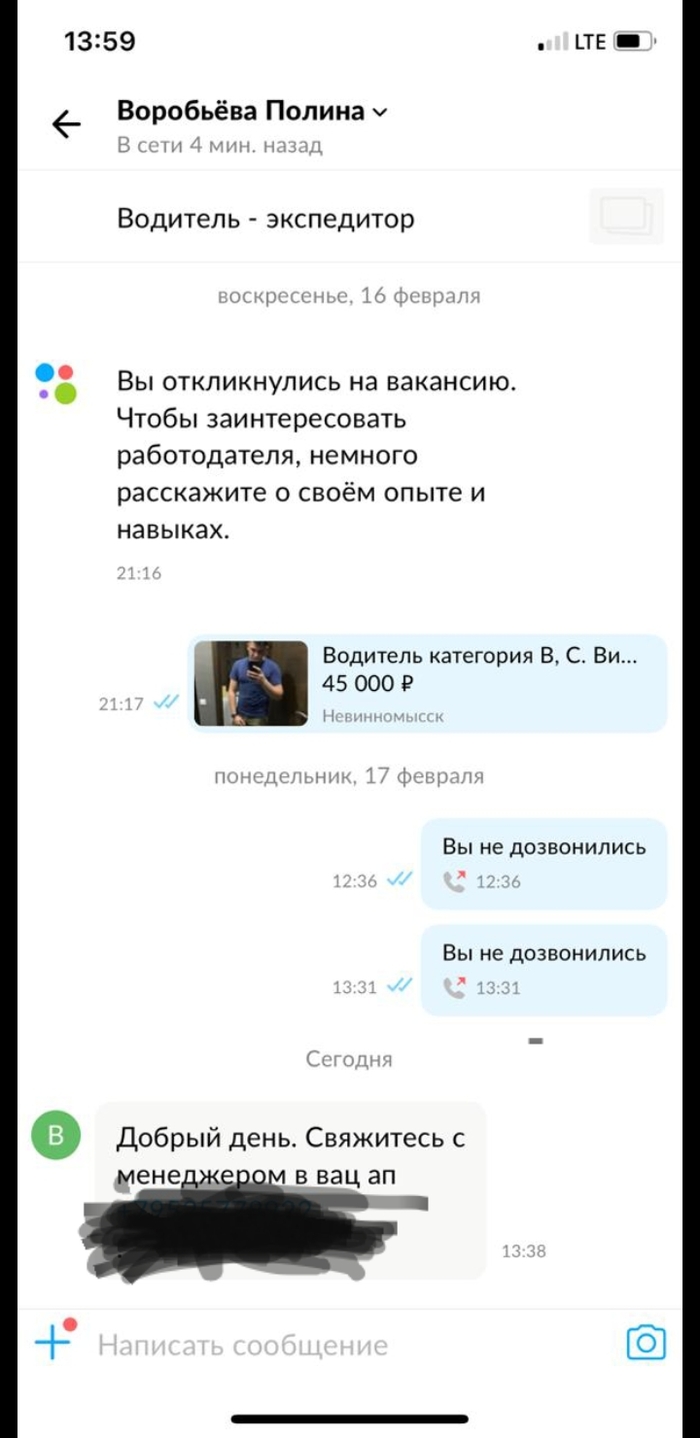Viewport: 700px width, 1438px height.
Task: Tap the missed call bubble at 13:31
Action: (543, 970)
